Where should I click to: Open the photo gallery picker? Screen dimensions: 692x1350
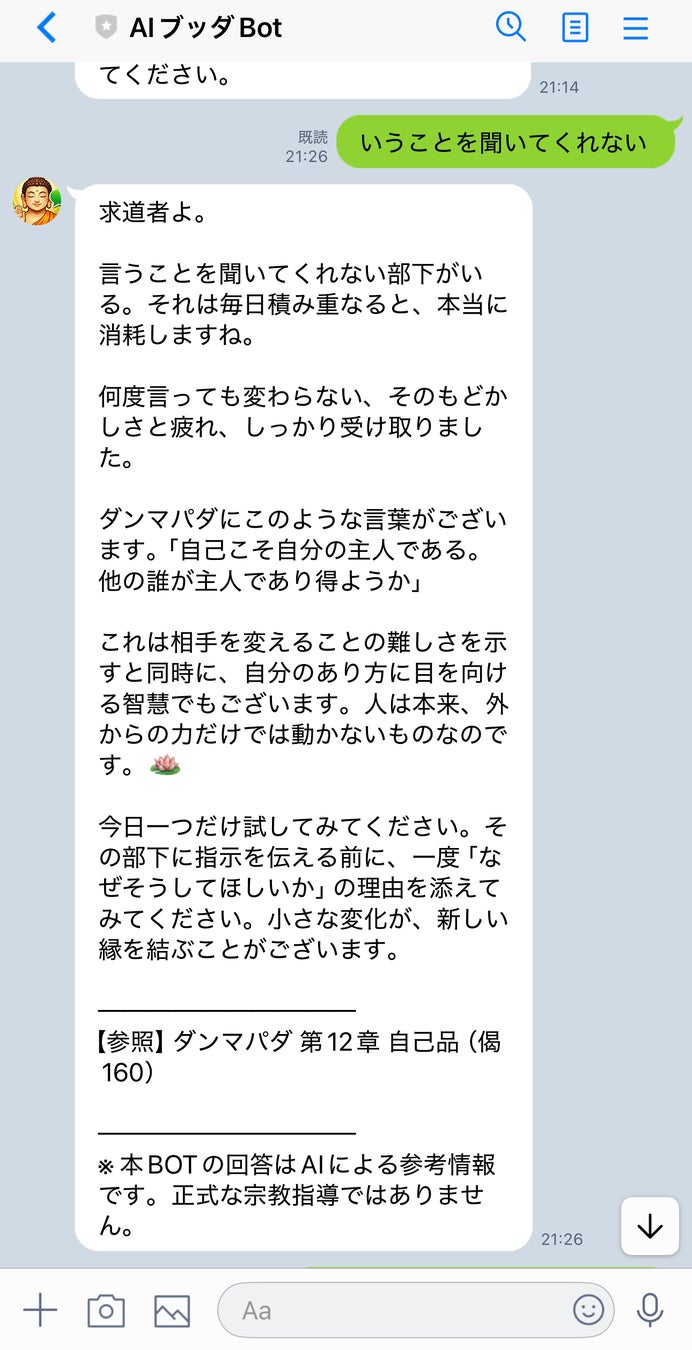pyautogui.click(x=172, y=1310)
